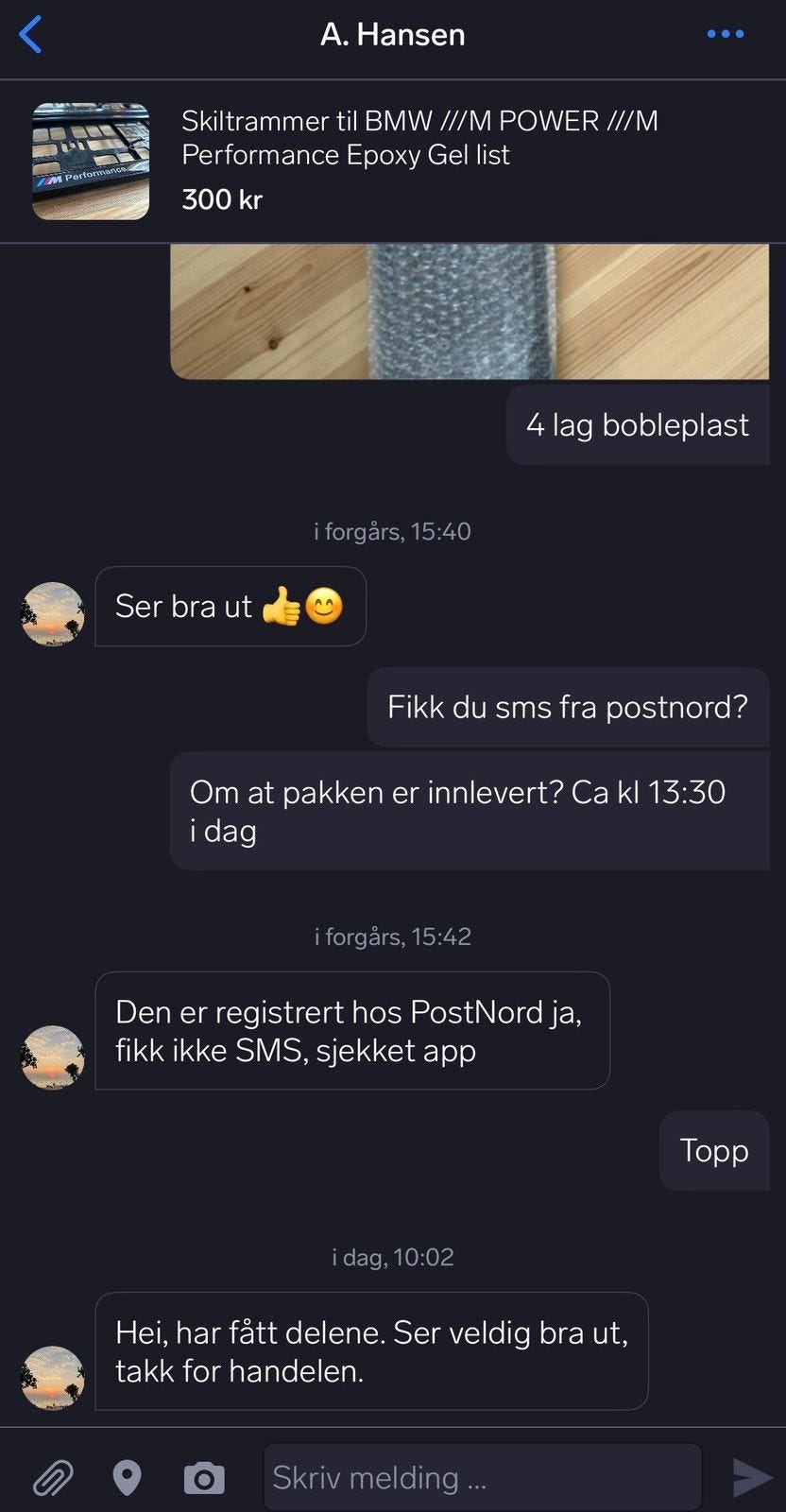The height and width of the screenshot is (1512, 786).
Task: Open the Skiltrammer BMW listing title
Action: point(419,137)
